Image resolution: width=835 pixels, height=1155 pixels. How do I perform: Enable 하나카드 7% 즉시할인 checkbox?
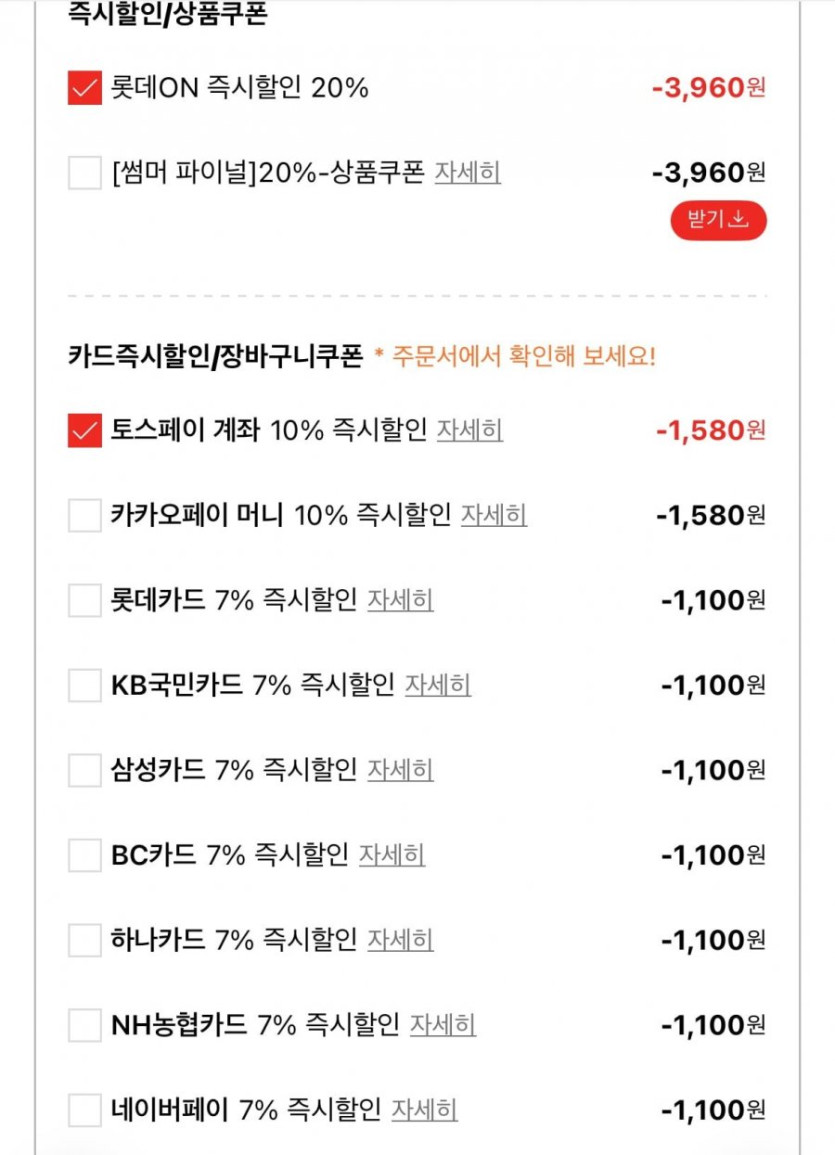tap(85, 941)
